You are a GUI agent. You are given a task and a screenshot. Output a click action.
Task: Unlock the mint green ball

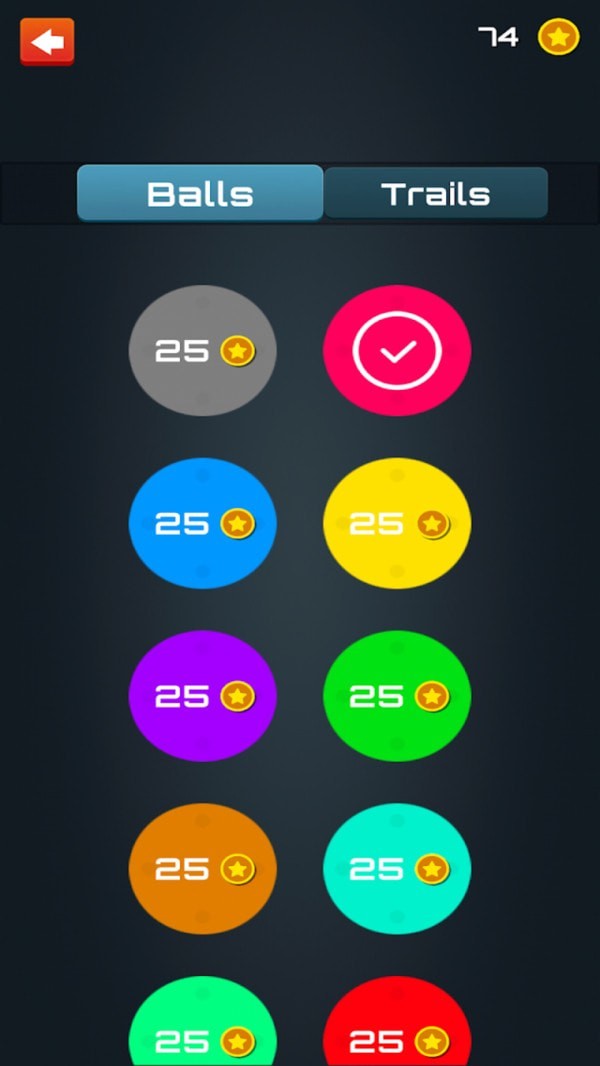point(203,1030)
